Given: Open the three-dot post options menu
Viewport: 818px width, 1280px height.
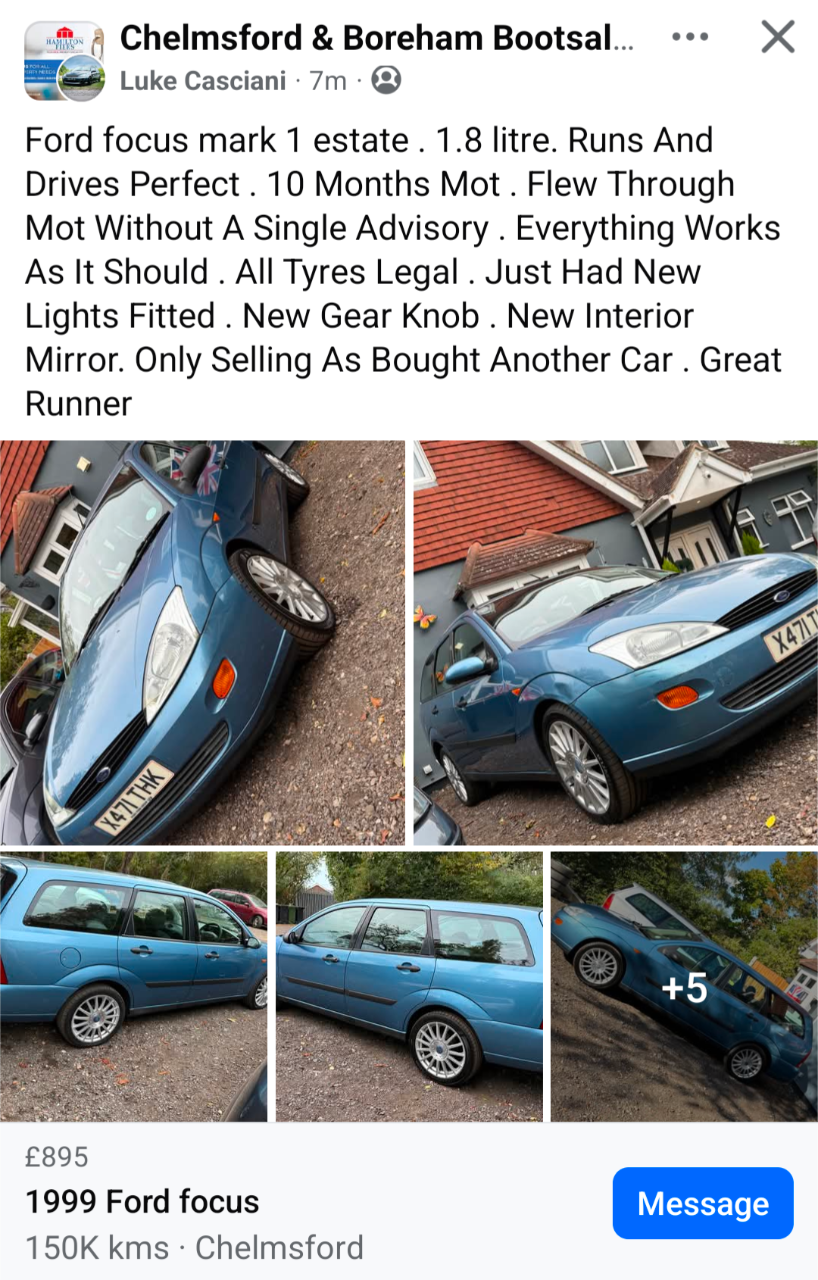Looking at the screenshot, I should [x=689, y=37].
